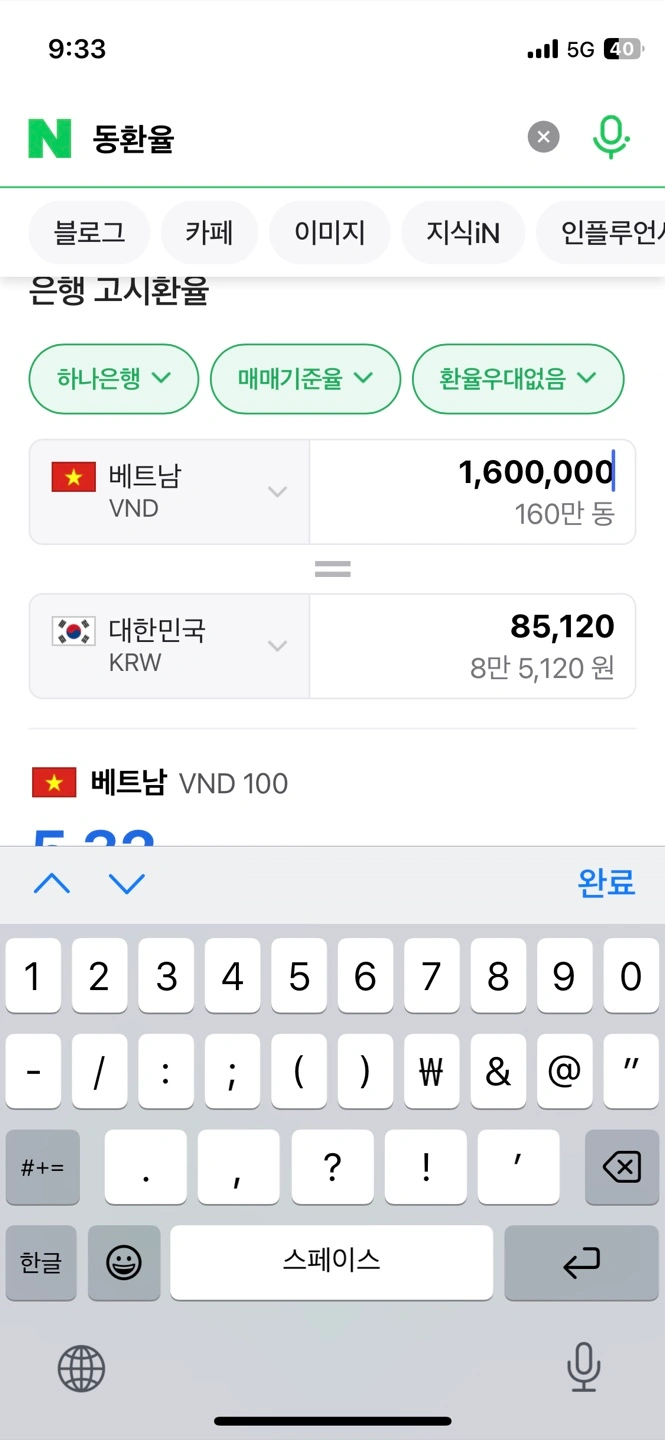Open the 환율우대없음 dropdown

coord(518,378)
